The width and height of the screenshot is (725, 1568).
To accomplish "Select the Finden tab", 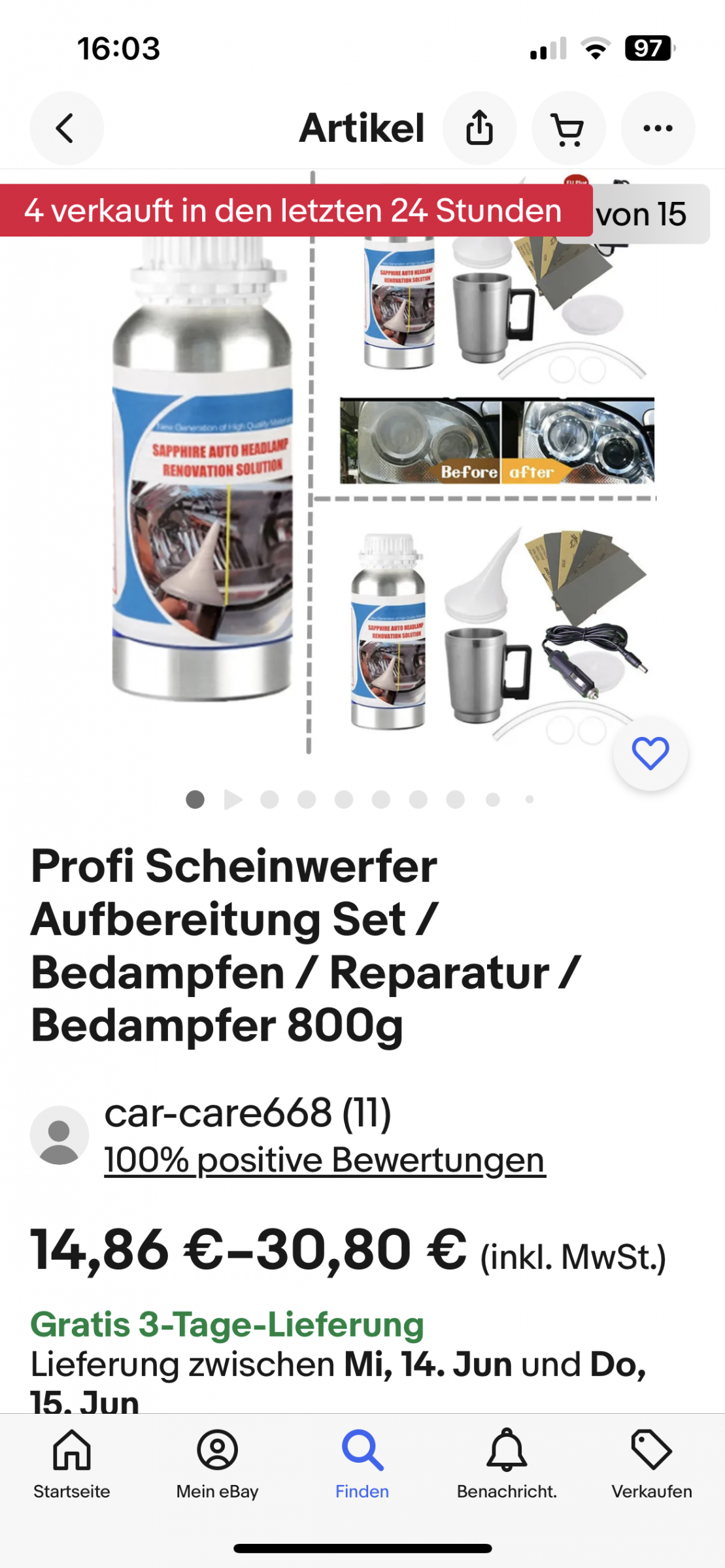I will click(x=362, y=1464).
